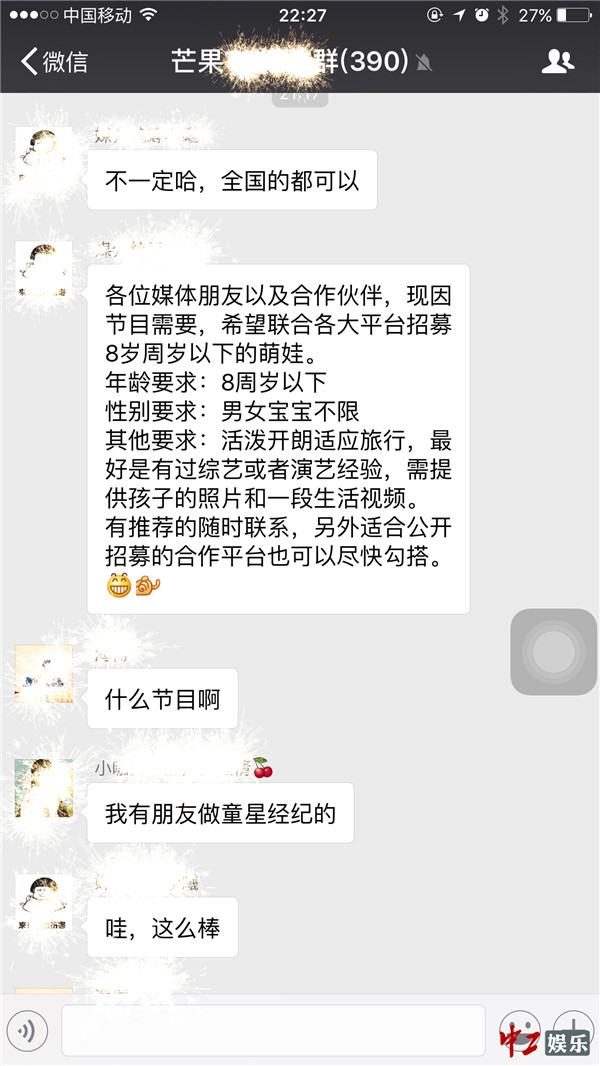Viewport: 600px width, 1066px height.
Task: Focus the message text field
Action: click(272, 1031)
